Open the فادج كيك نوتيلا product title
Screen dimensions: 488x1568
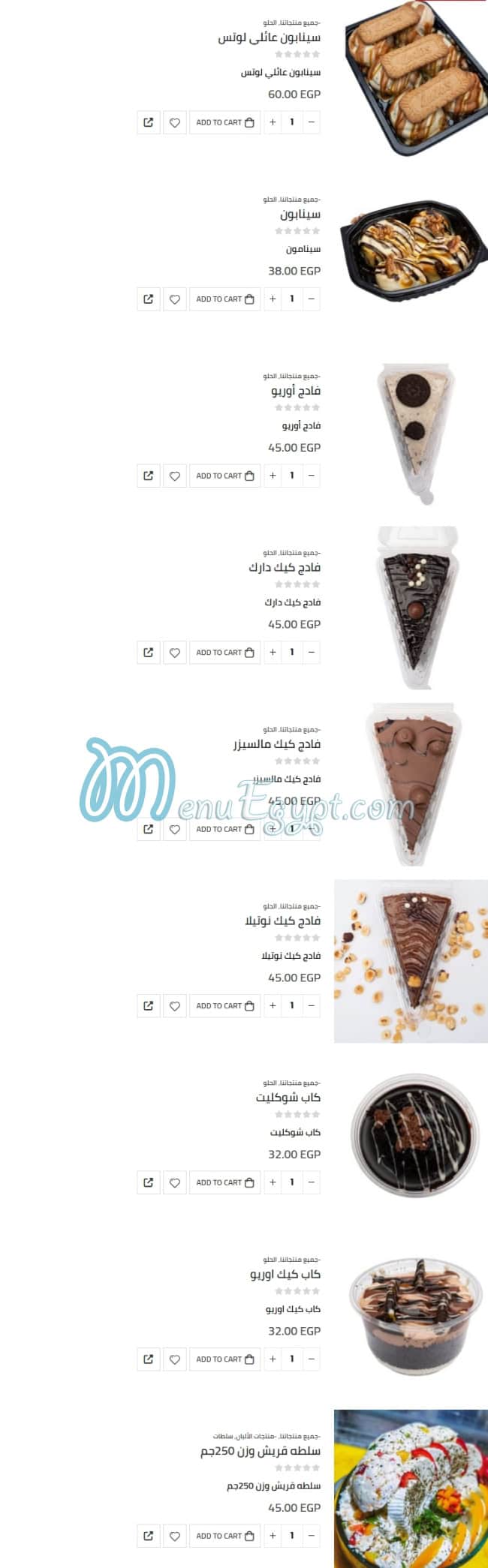click(x=283, y=921)
